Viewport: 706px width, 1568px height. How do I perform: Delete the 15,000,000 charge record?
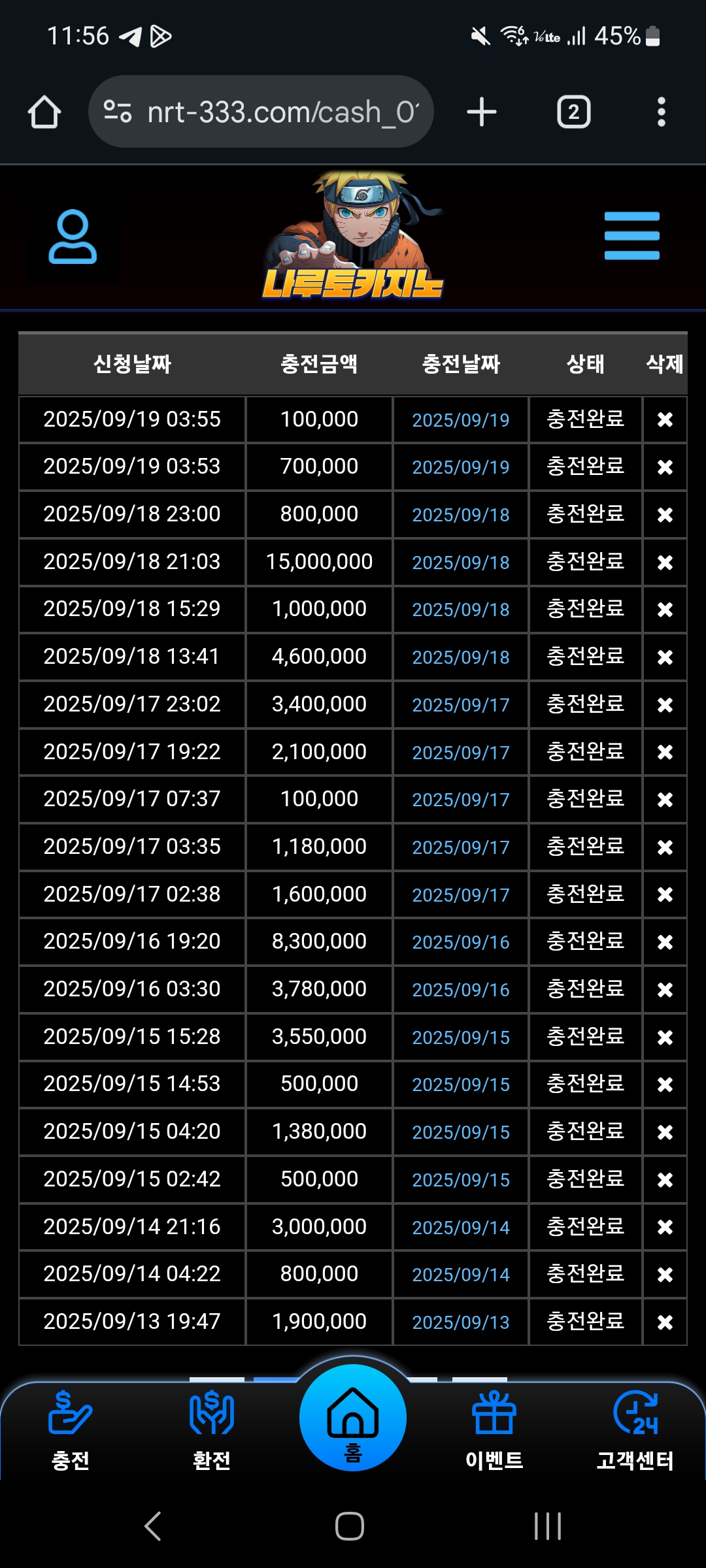tap(665, 563)
